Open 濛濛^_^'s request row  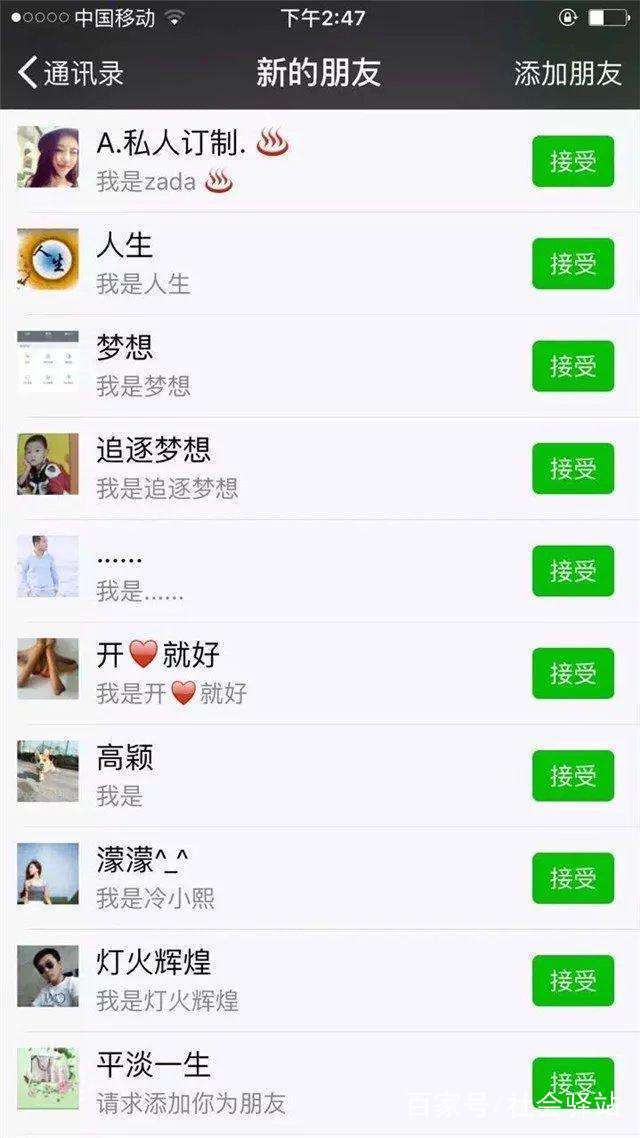pyautogui.click(x=300, y=877)
